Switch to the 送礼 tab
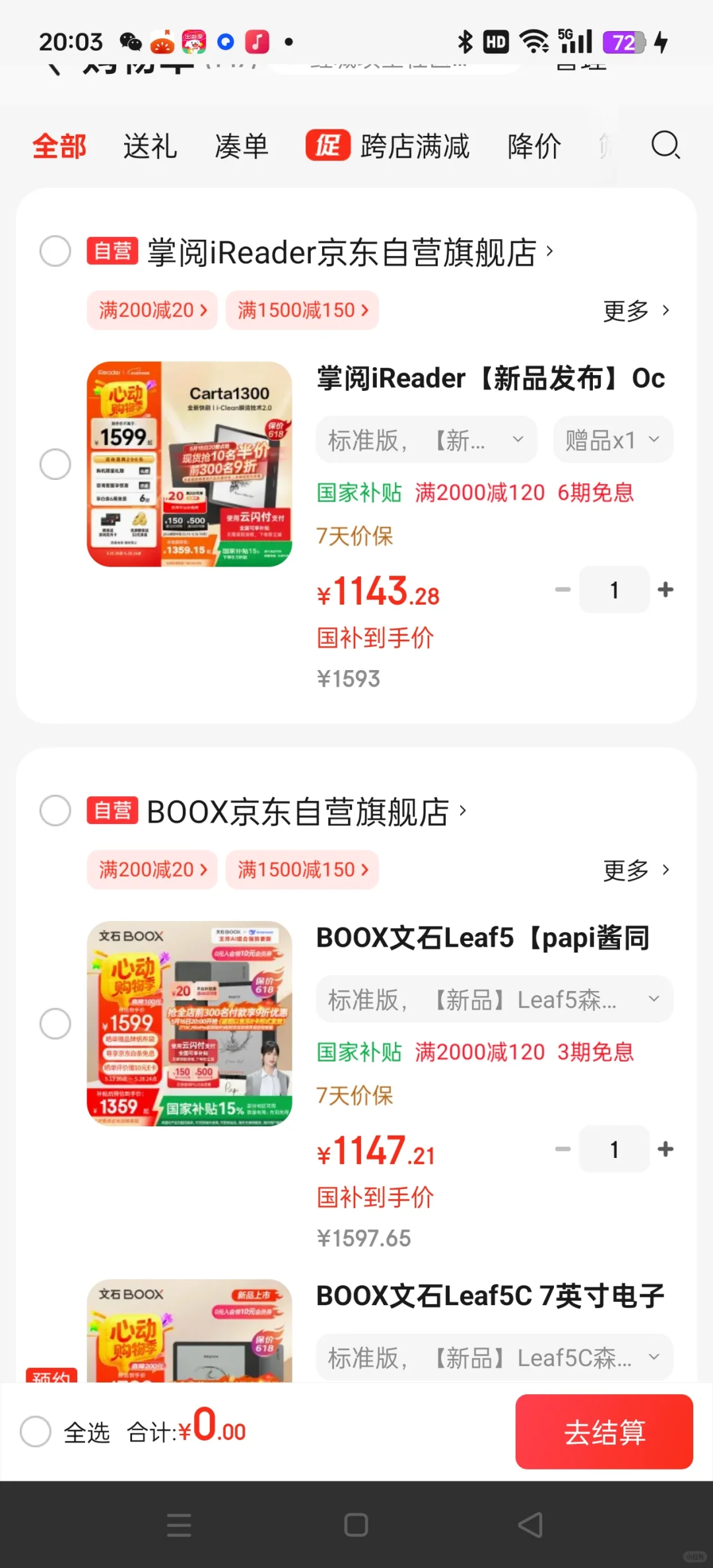The height and width of the screenshot is (1568, 713). point(150,146)
